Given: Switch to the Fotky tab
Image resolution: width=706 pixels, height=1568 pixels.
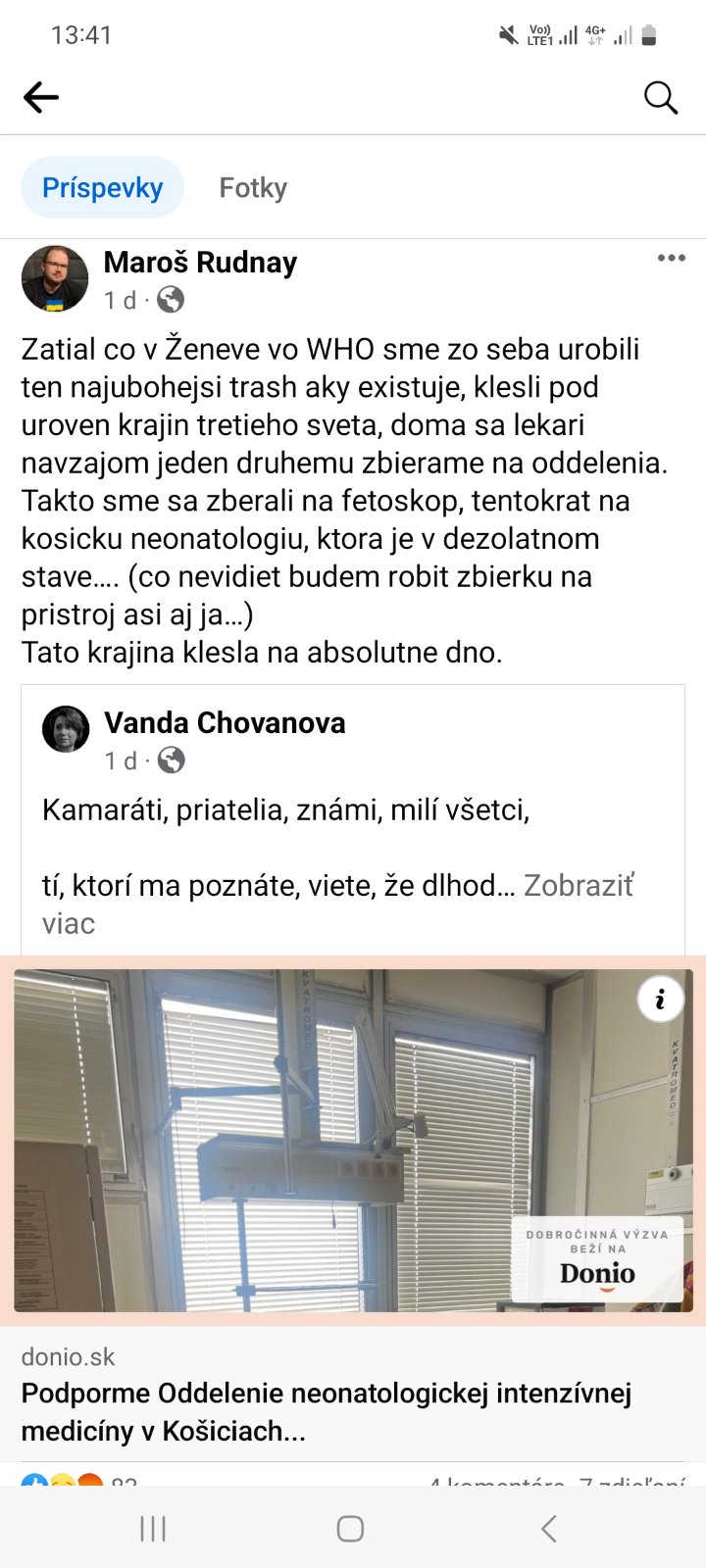Looking at the screenshot, I should 253,187.
